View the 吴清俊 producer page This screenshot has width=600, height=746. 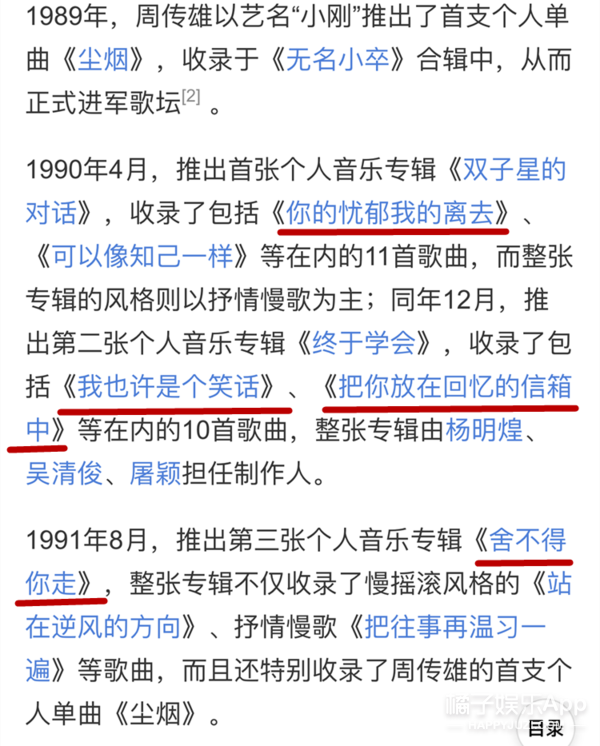(67, 474)
